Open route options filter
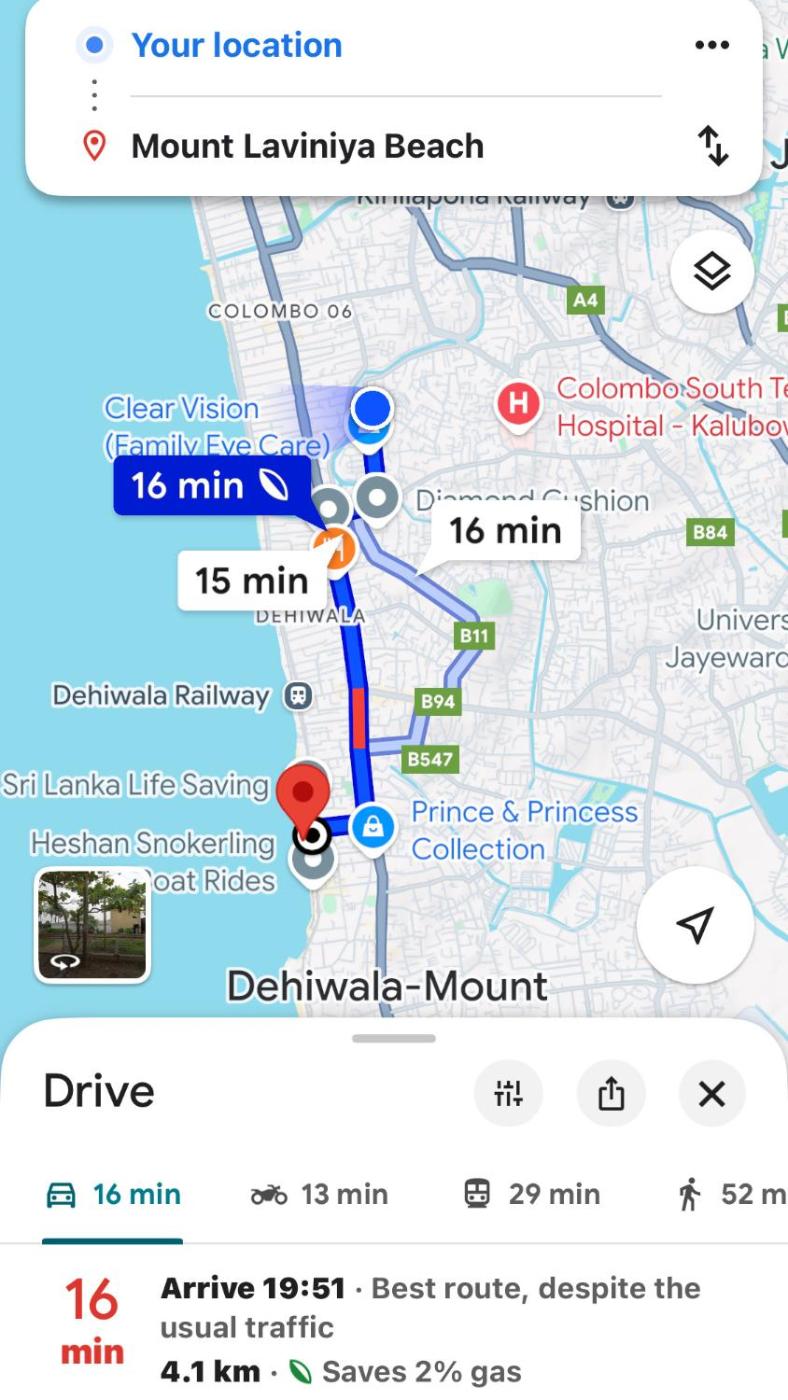The image size is (788, 1400). coord(508,1094)
